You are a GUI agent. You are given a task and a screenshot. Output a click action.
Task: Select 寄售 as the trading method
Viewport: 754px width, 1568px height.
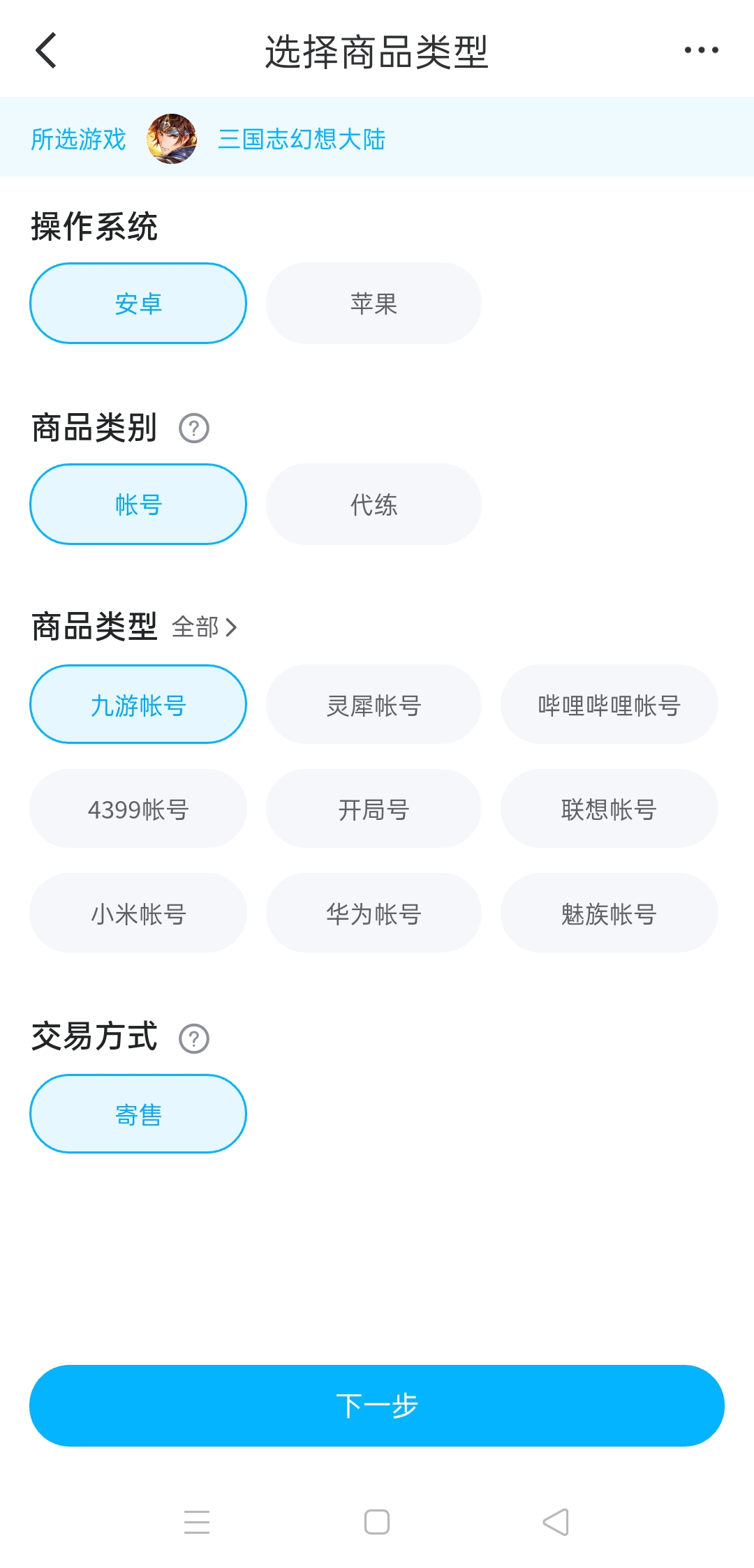[138, 1114]
